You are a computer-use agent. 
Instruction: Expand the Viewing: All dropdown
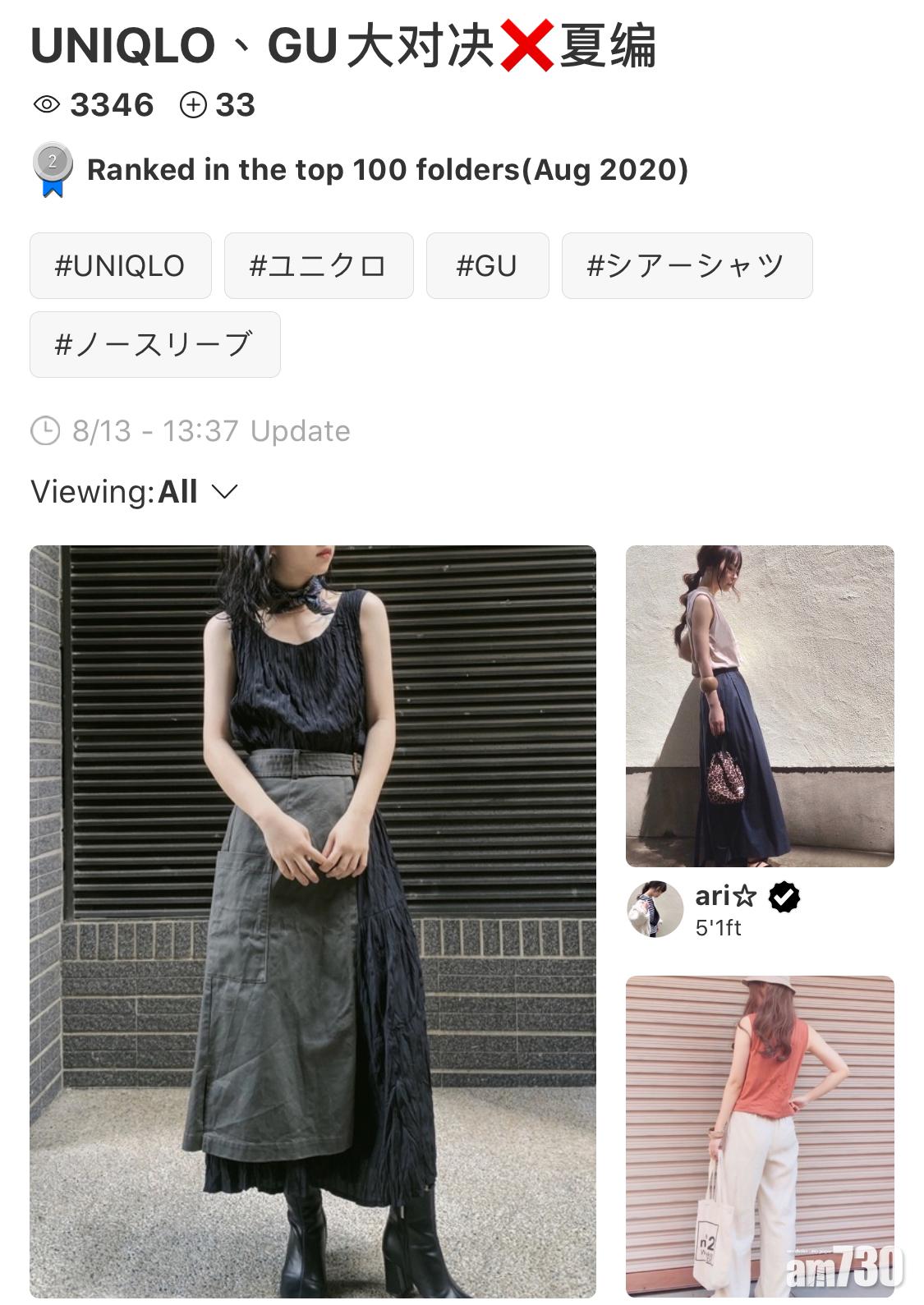click(x=135, y=492)
